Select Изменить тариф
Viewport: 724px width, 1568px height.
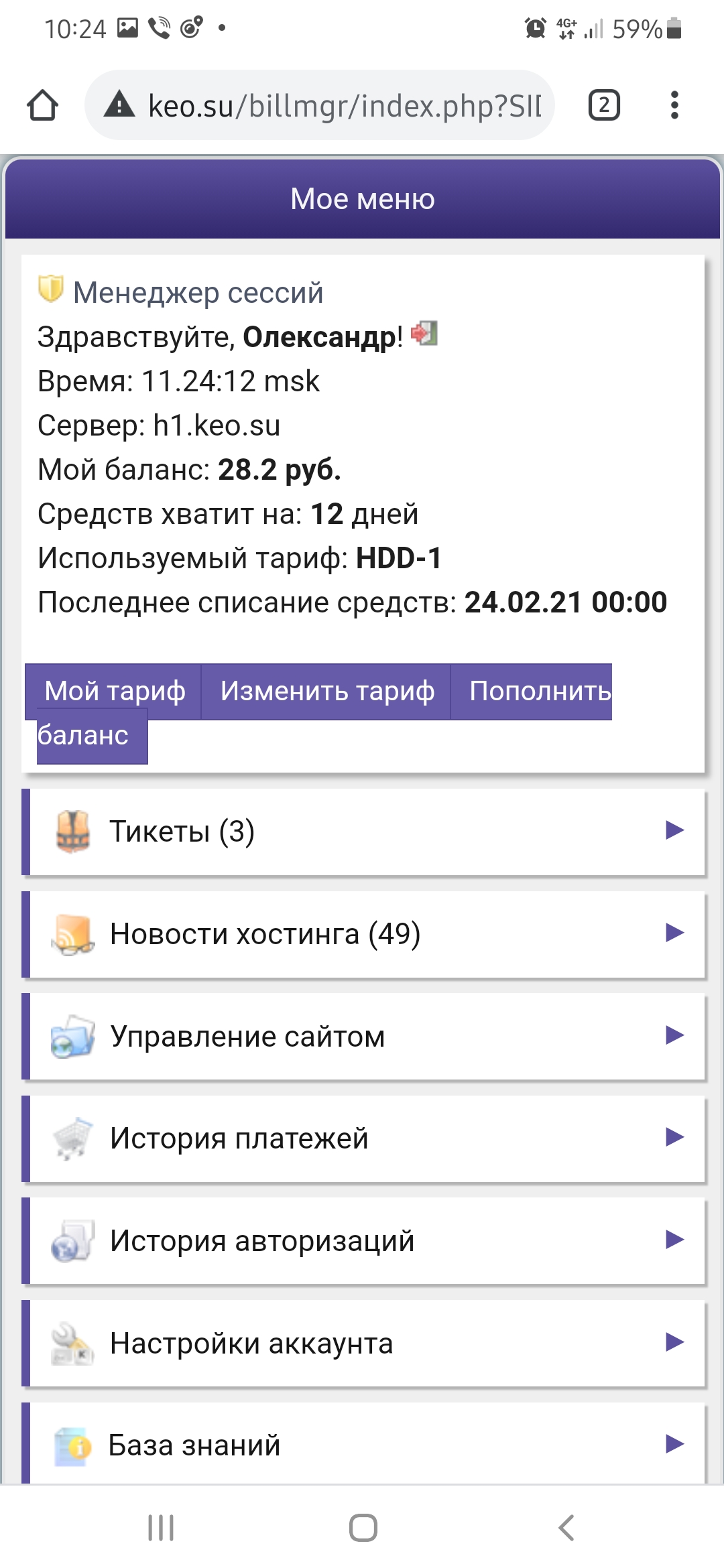point(326,691)
